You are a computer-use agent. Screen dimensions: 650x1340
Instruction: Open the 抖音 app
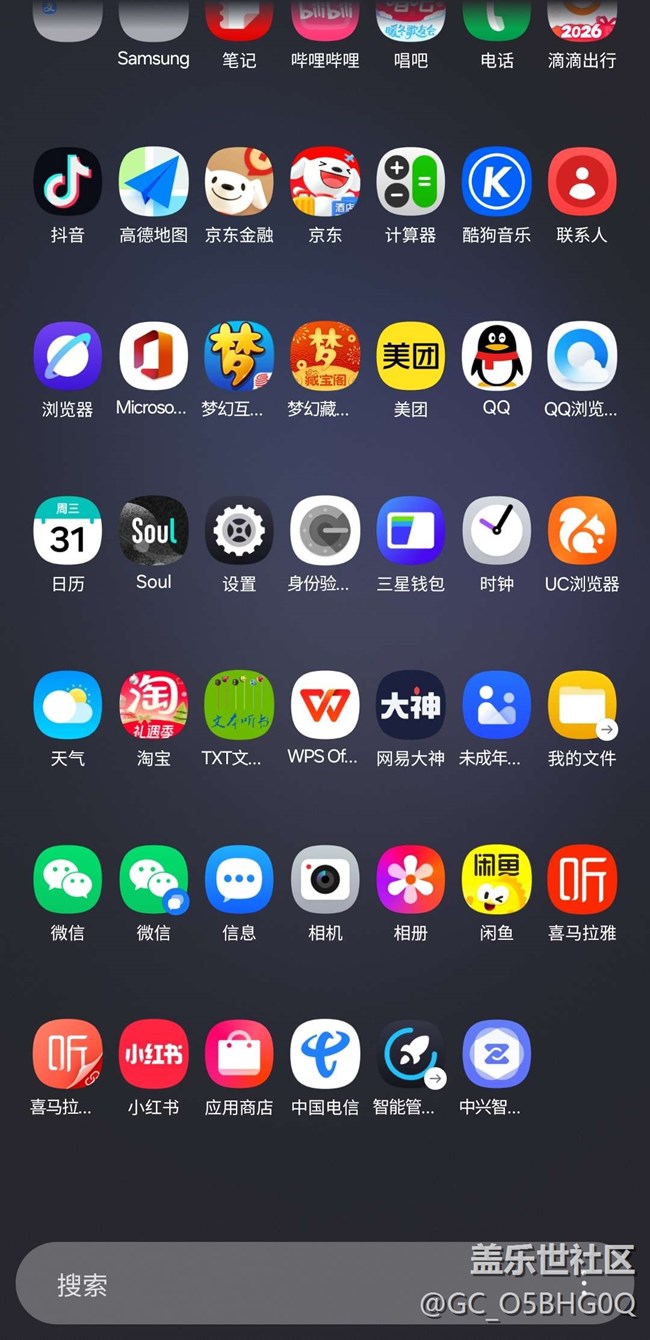(x=68, y=182)
